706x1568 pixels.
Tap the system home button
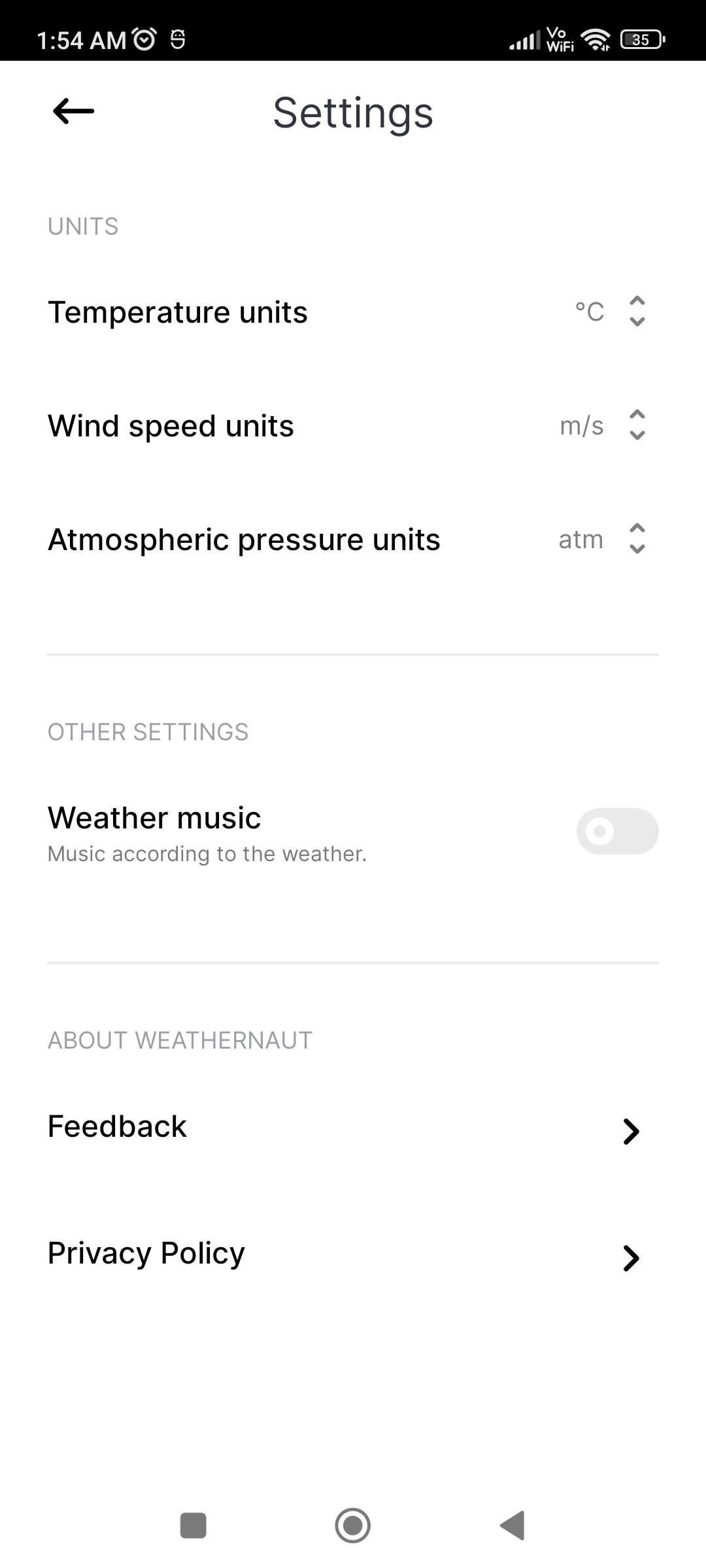[x=353, y=1526]
